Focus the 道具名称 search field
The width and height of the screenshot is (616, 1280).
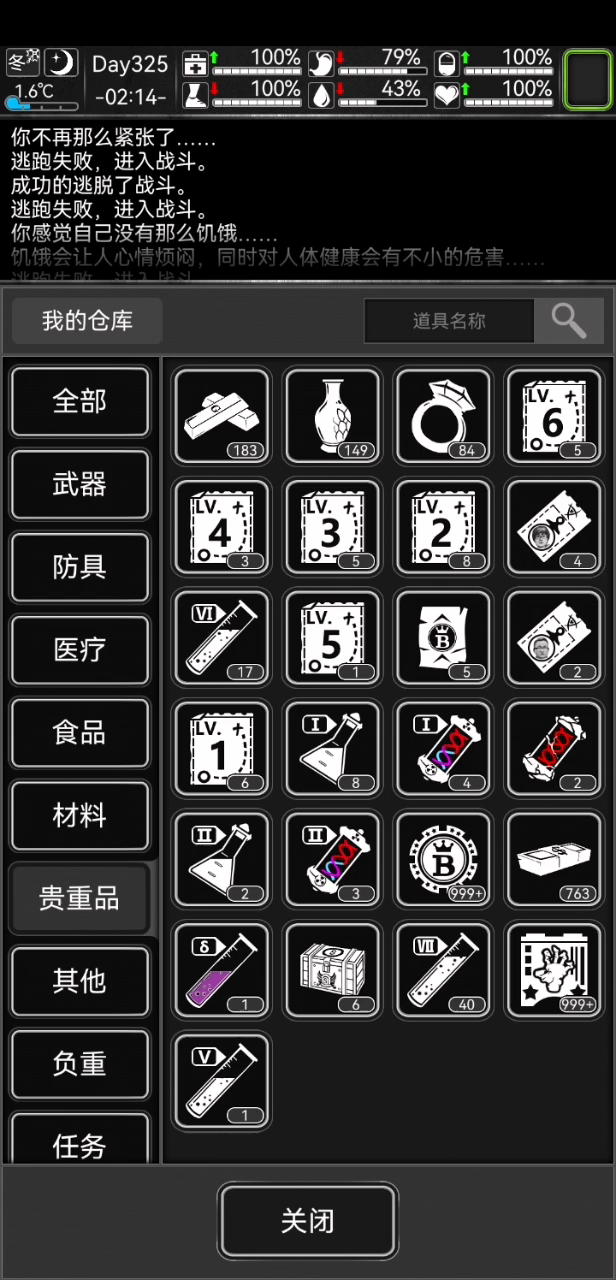coord(449,321)
